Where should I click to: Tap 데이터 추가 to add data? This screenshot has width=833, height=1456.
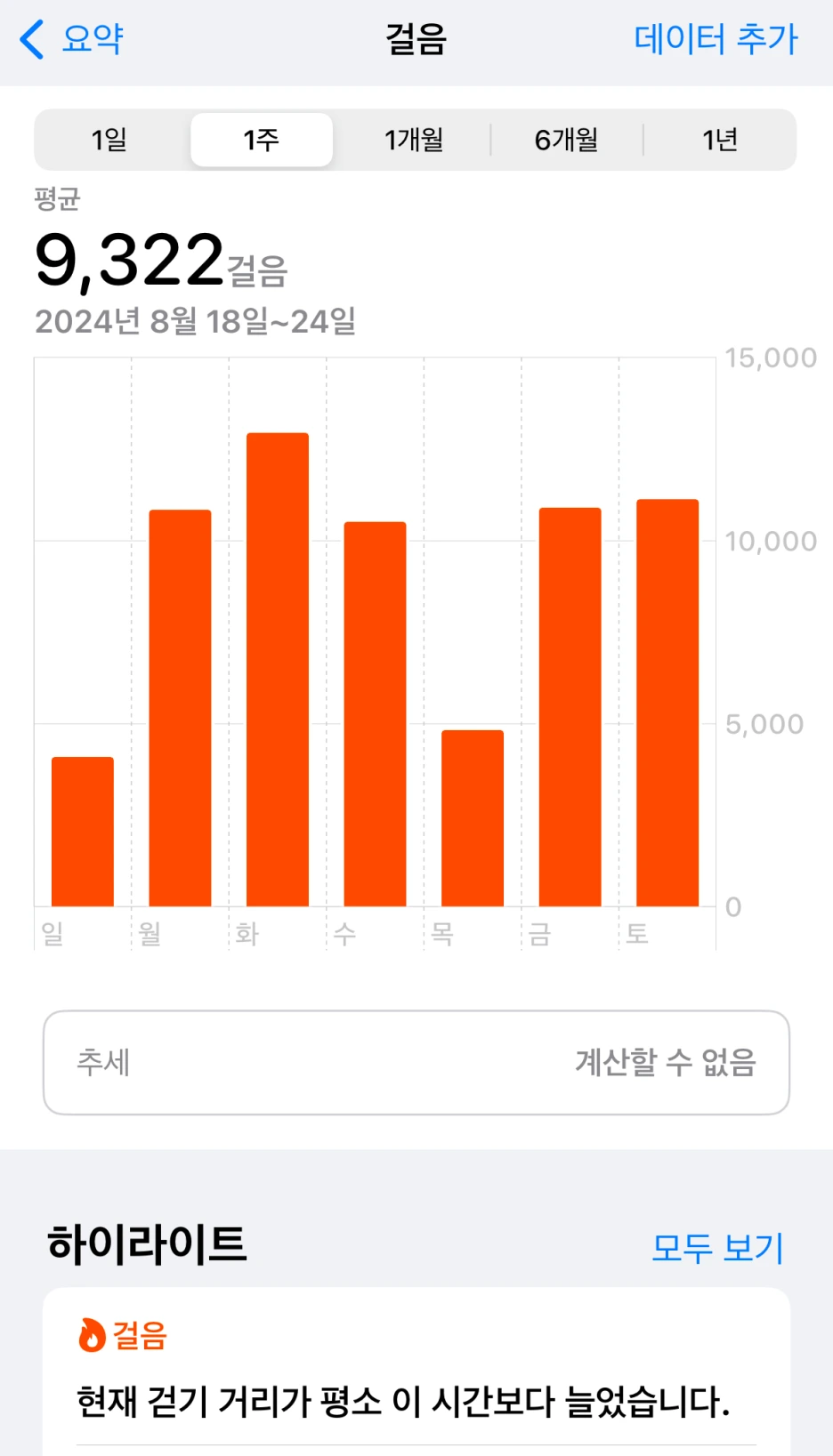716,40
